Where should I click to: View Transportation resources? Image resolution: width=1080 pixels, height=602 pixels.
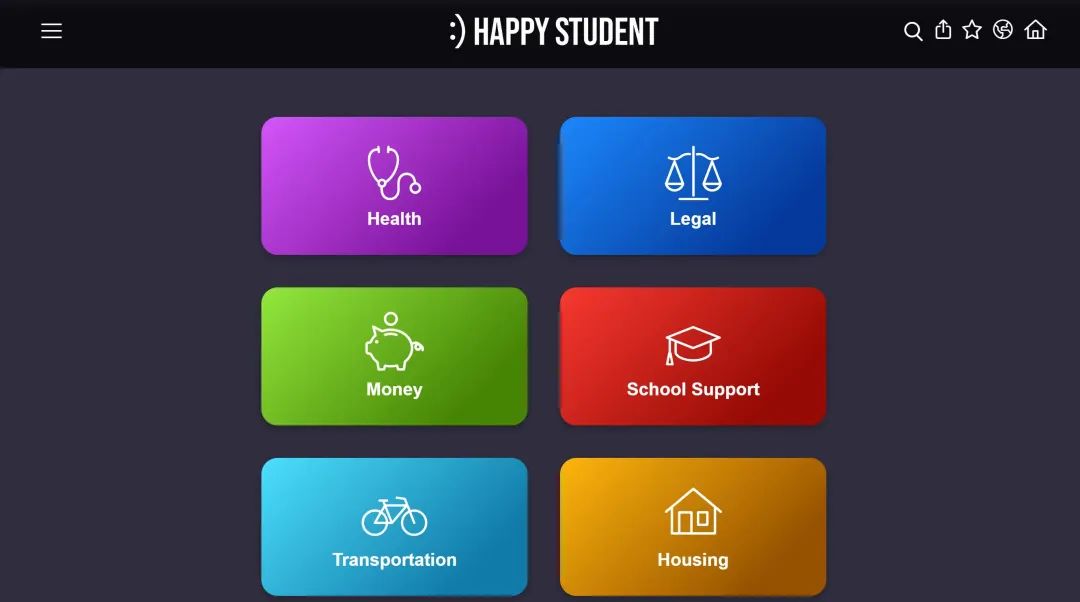coord(394,527)
